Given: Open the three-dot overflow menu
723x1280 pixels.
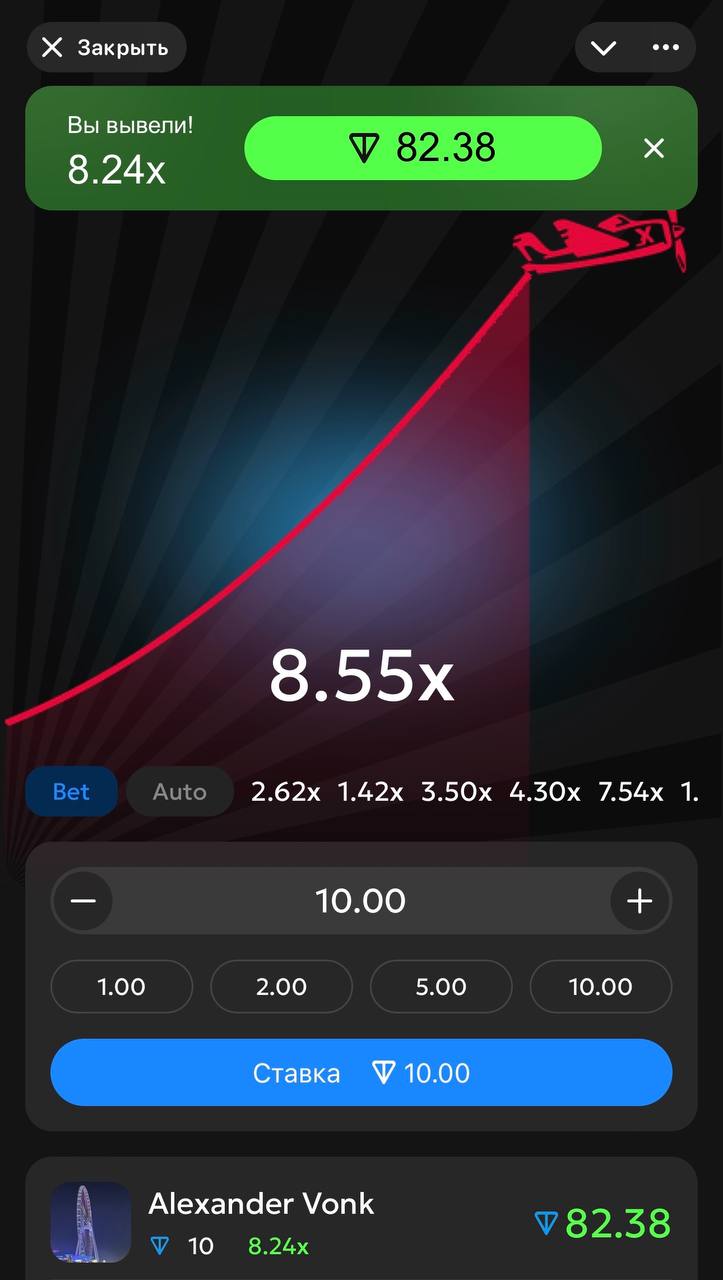Looking at the screenshot, I should point(665,47).
